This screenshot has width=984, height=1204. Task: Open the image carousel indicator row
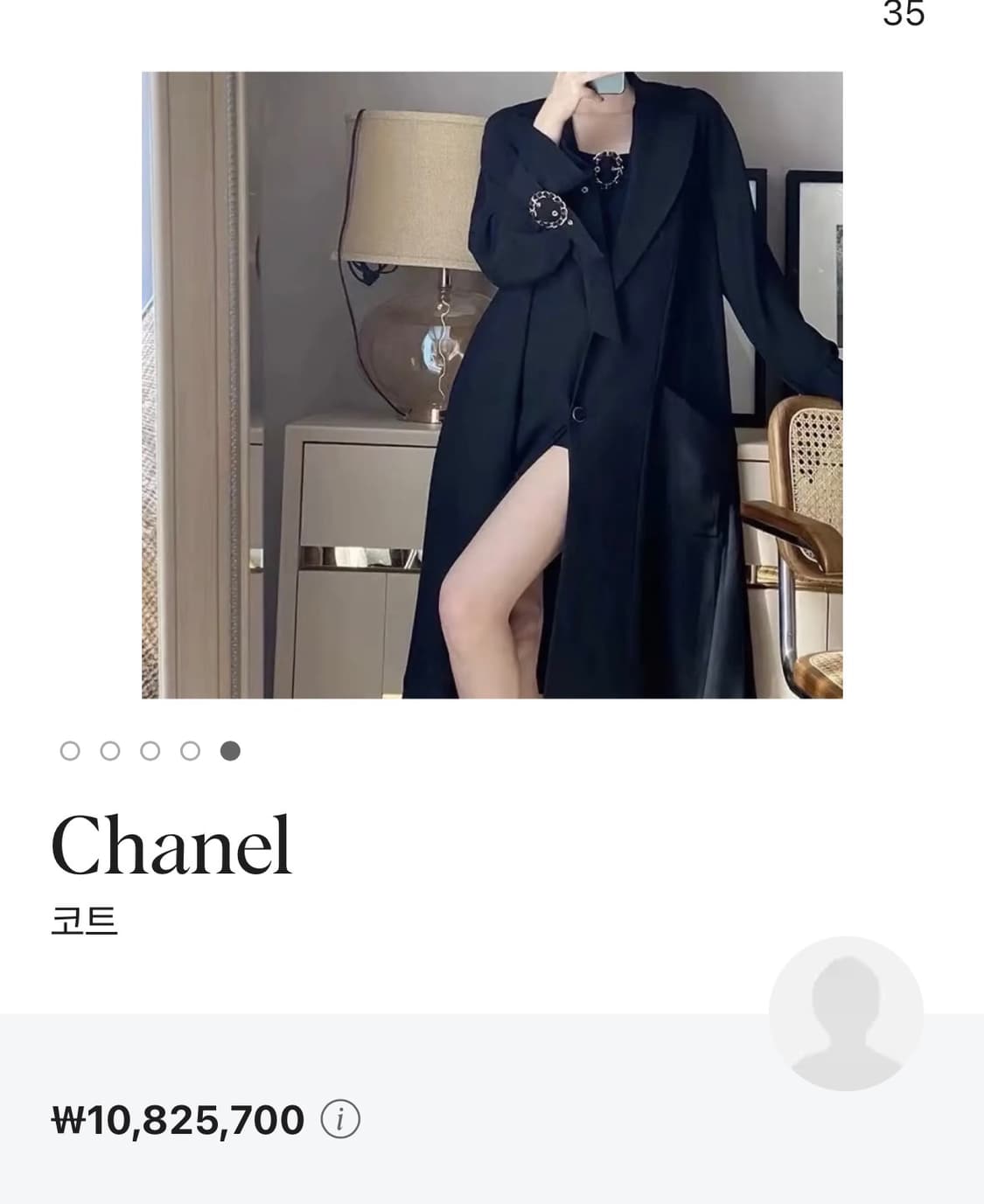149,750
